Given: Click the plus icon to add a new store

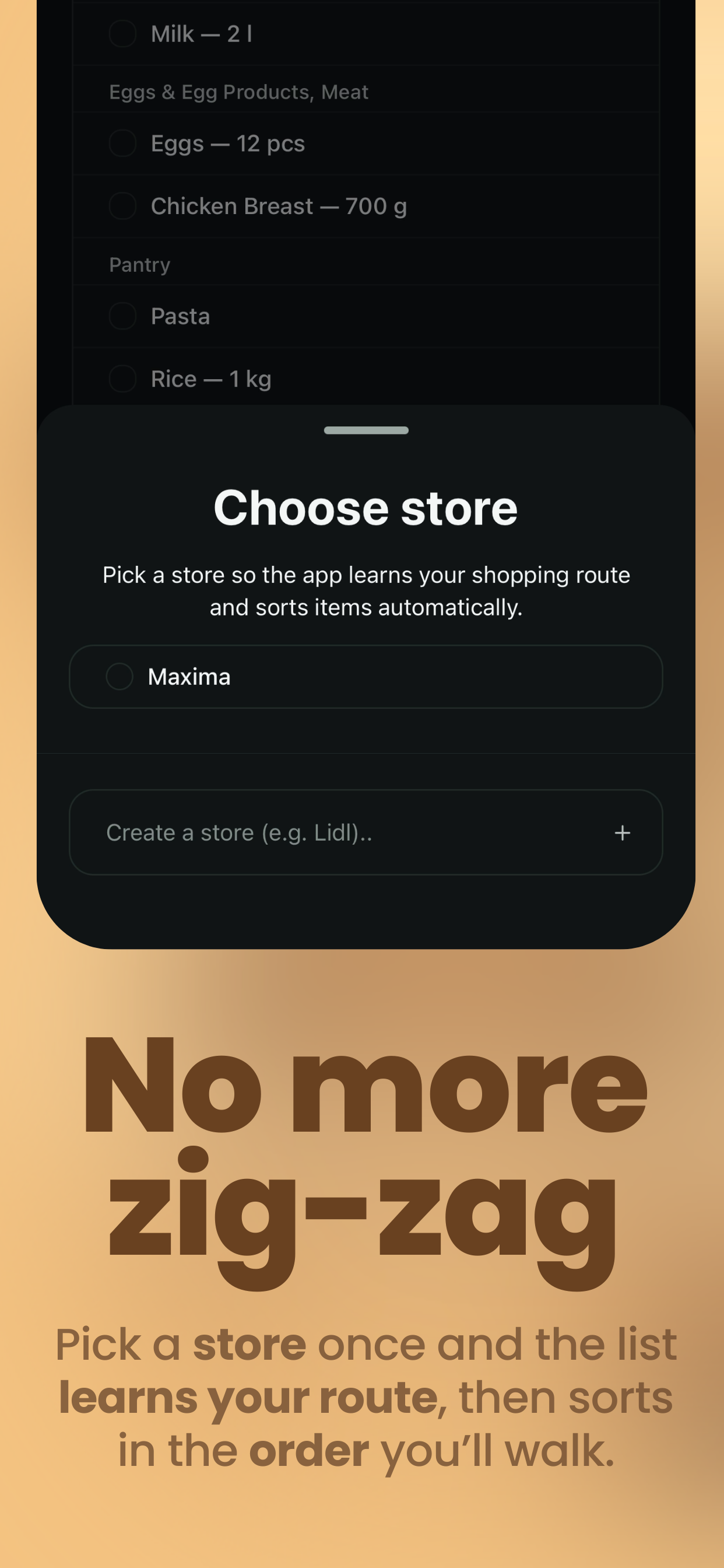Looking at the screenshot, I should pos(623,832).
